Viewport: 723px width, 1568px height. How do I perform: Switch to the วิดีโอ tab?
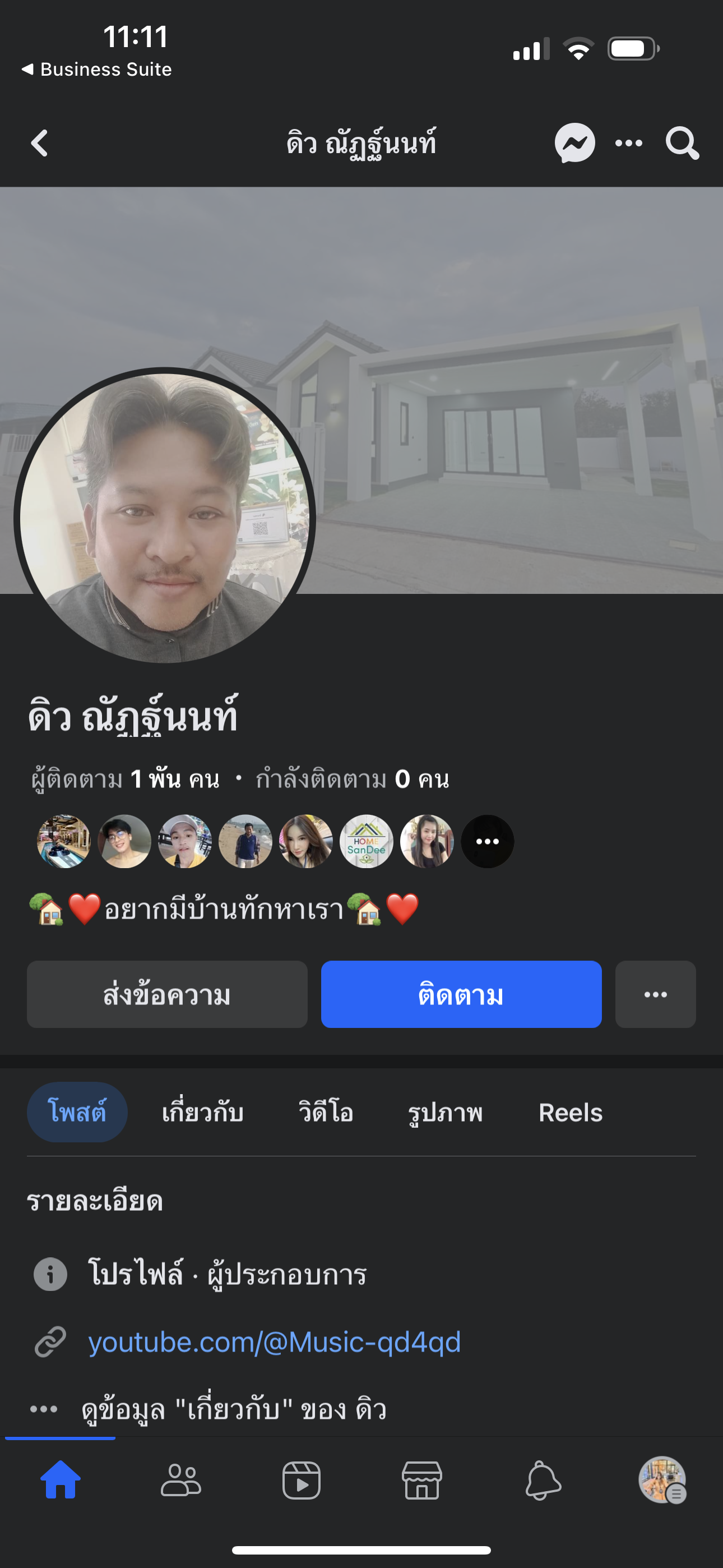coord(326,1113)
